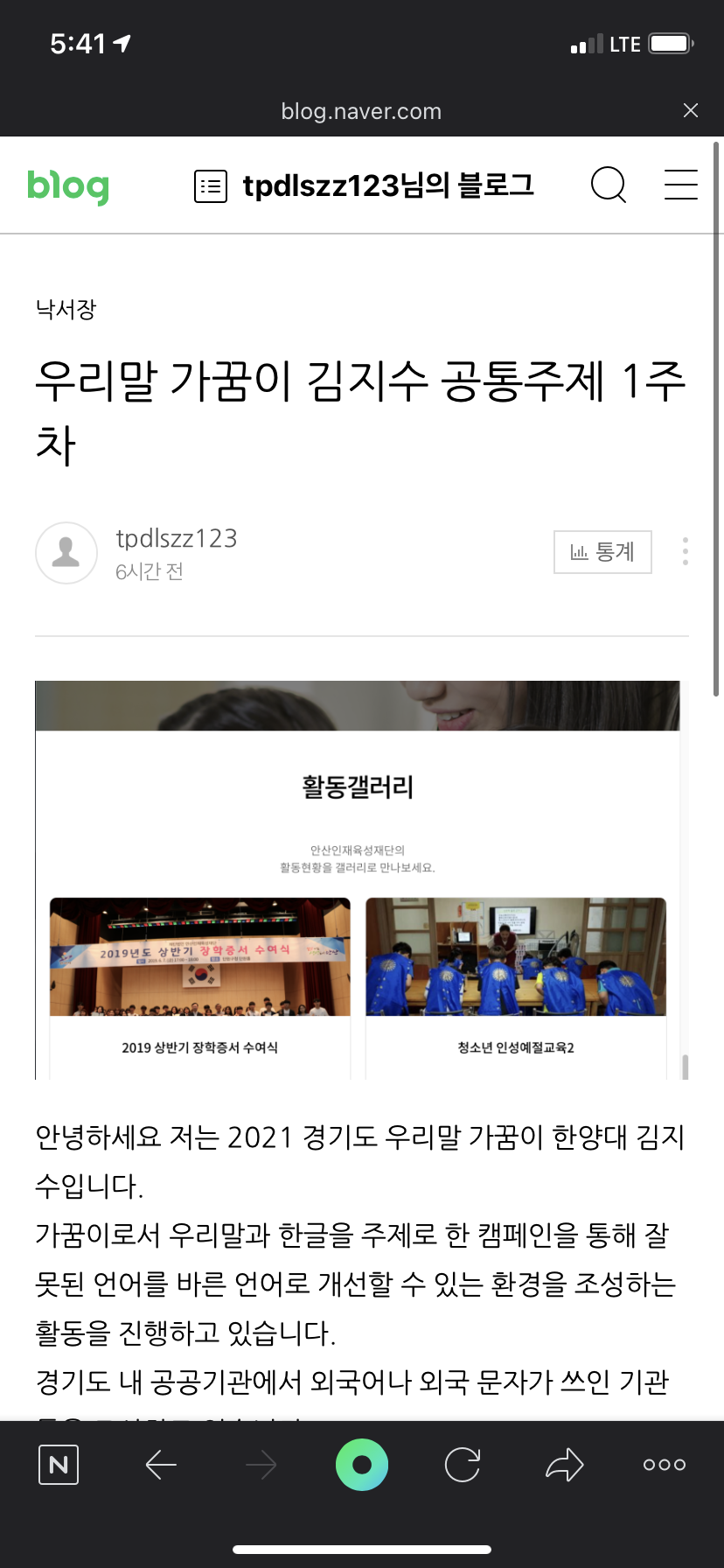
Task: Open the post's more options dots
Action: point(686,551)
